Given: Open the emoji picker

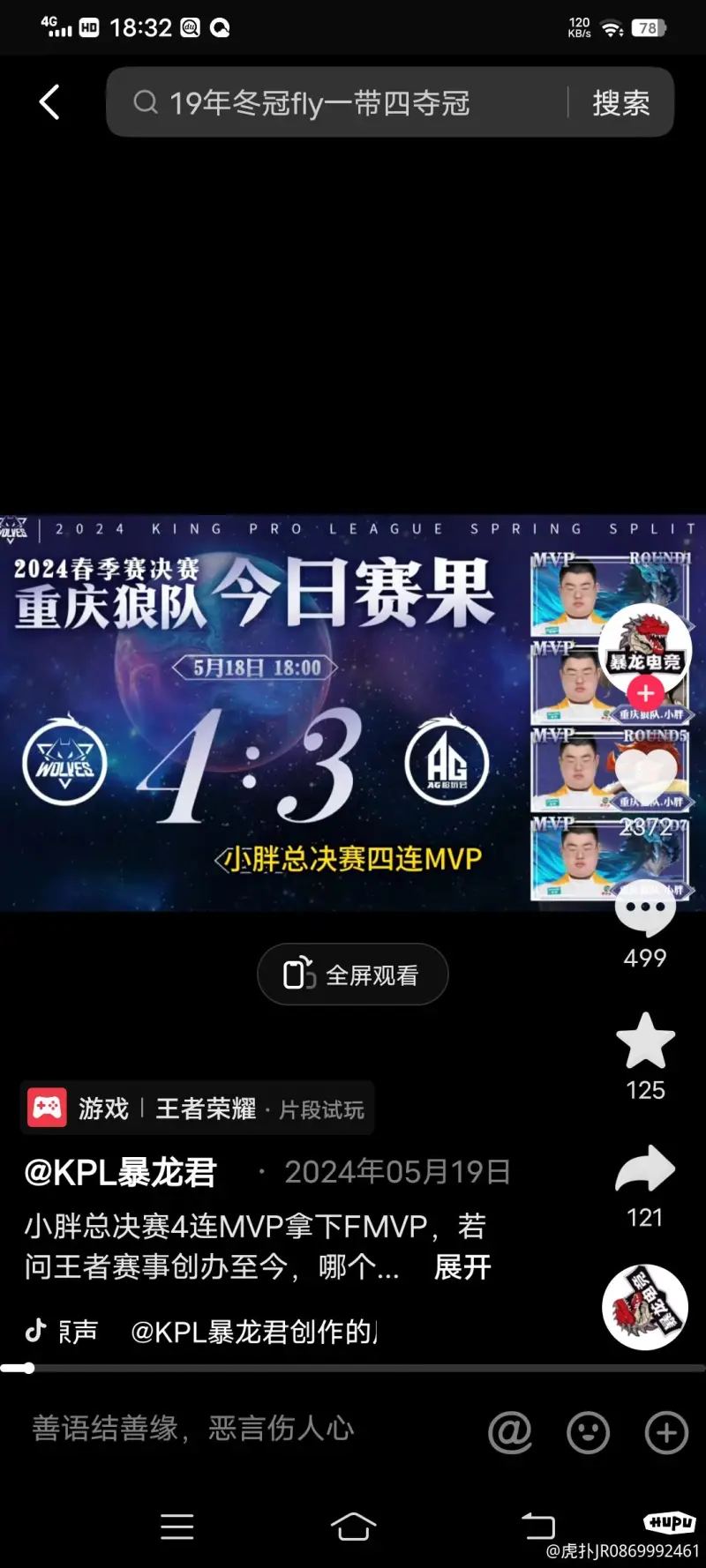Looking at the screenshot, I should (x=588, y=1432).
